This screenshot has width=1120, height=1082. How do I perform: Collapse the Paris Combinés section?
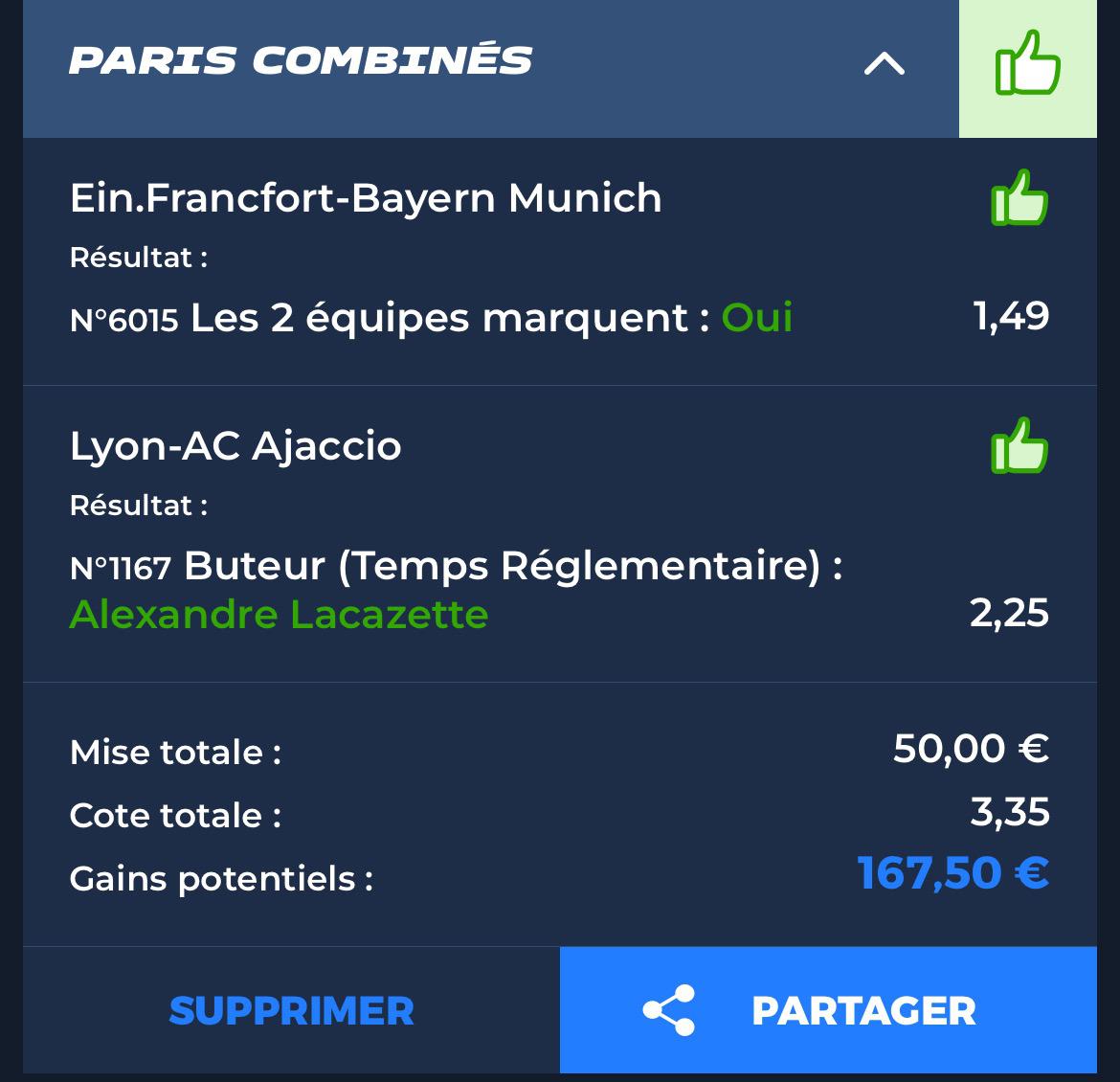click(x=884, y=64)
